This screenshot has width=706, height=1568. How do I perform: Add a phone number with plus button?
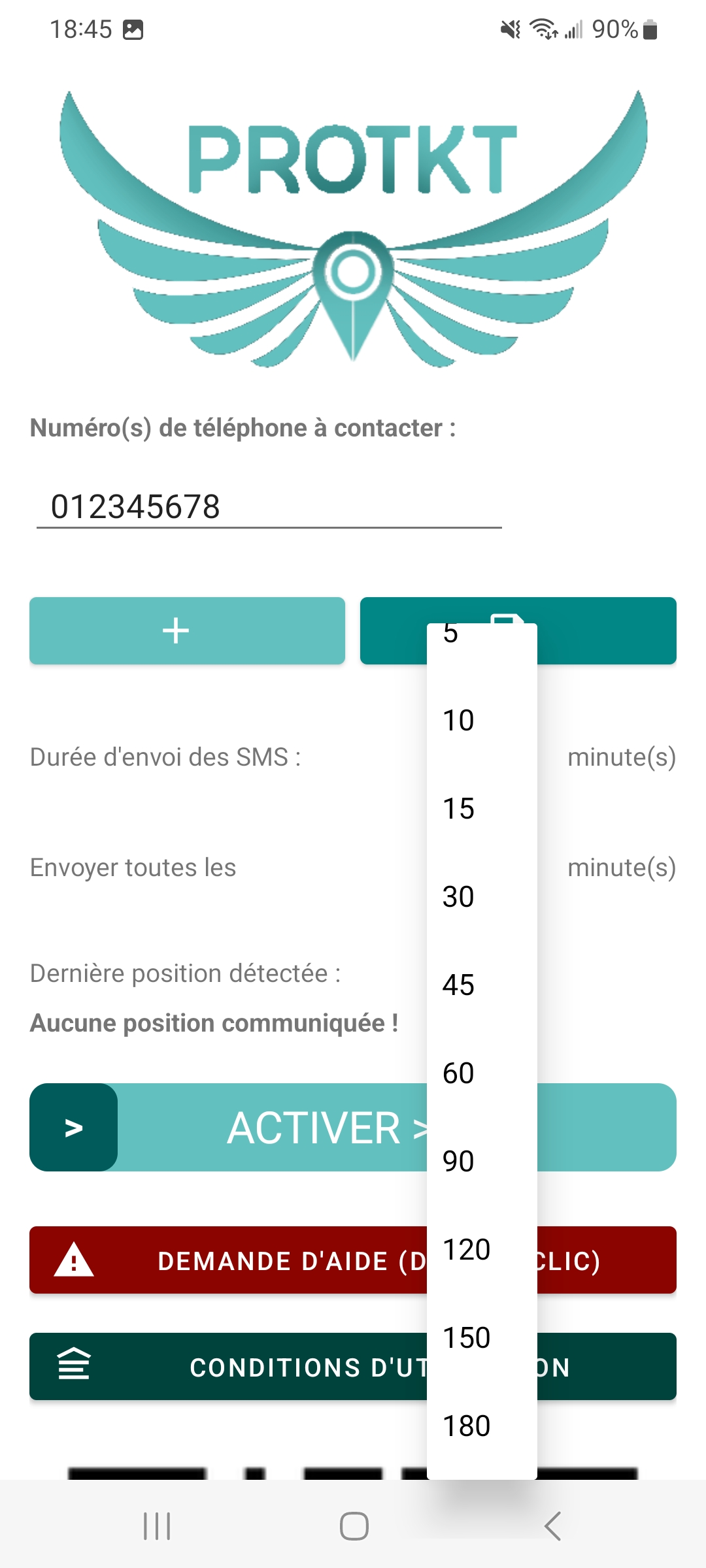click(187, 631)
